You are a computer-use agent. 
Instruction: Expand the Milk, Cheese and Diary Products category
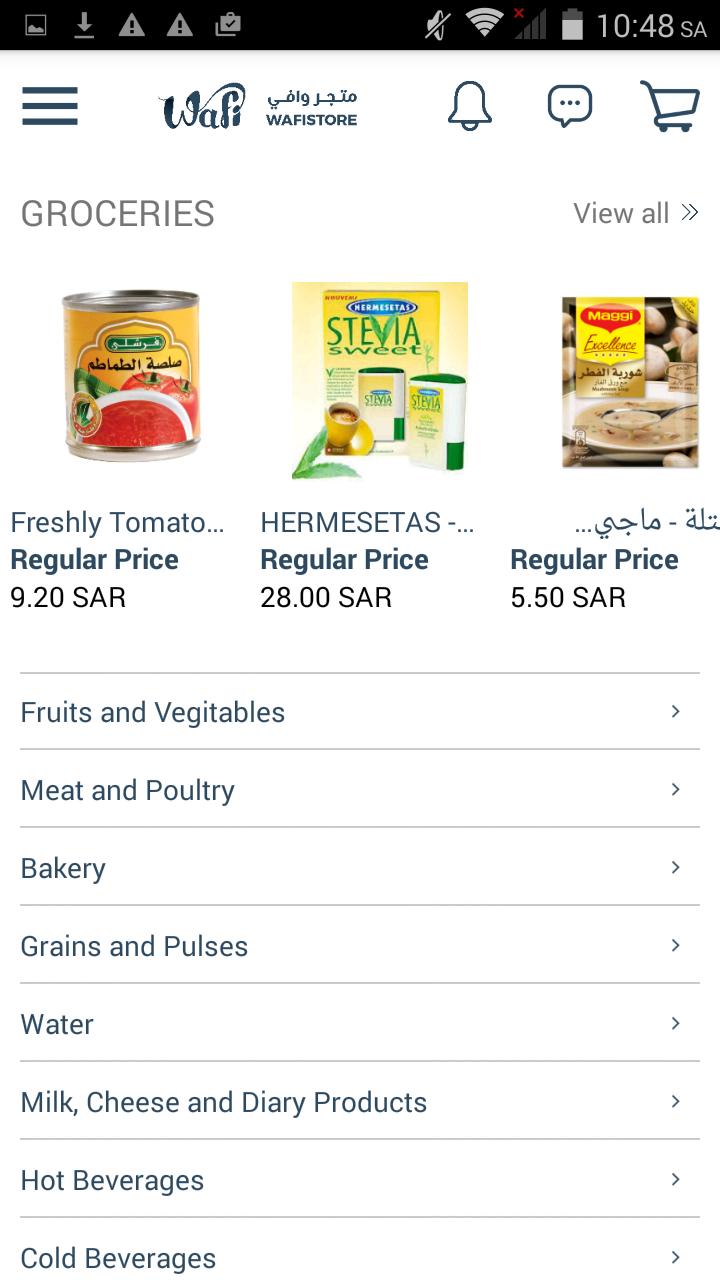pos(224,1102)
